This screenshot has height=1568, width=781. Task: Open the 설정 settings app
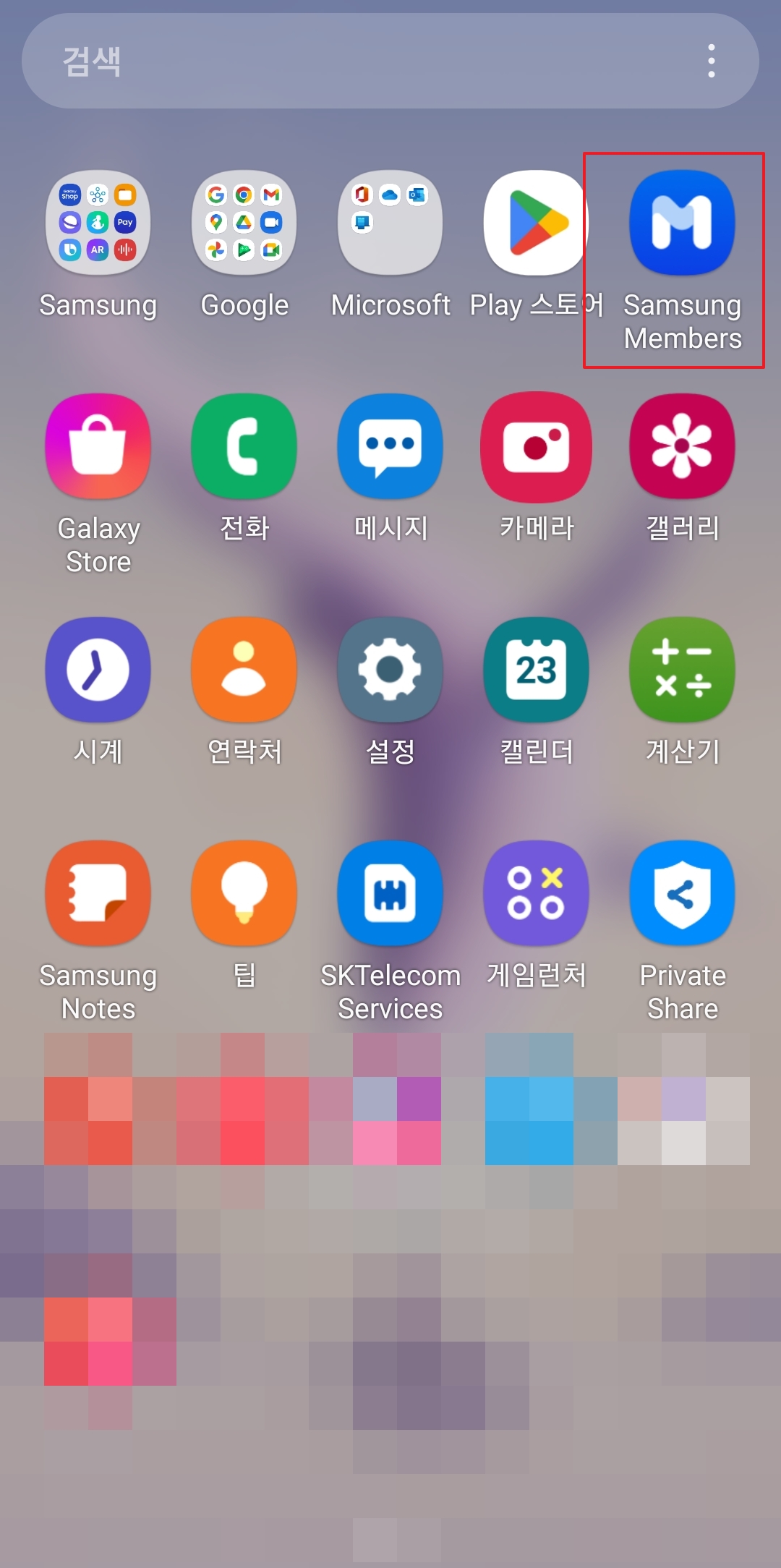tap(390, 670)
